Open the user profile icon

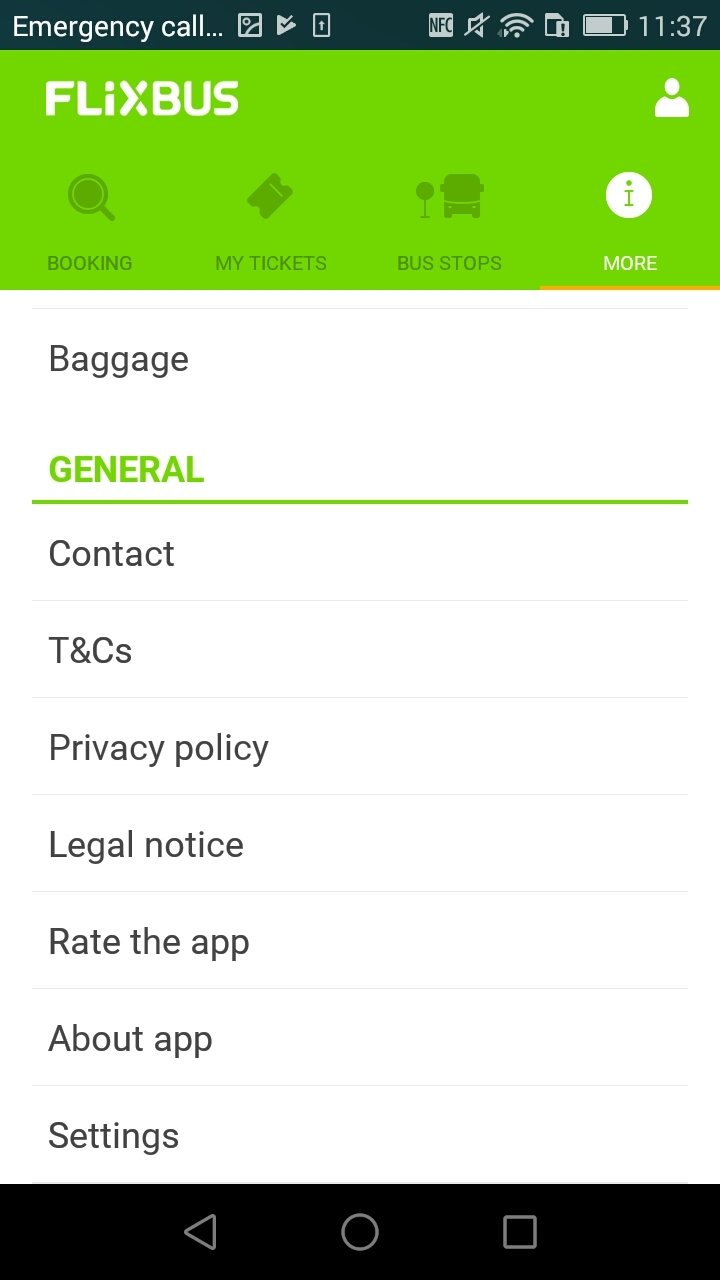coord(671,98)
